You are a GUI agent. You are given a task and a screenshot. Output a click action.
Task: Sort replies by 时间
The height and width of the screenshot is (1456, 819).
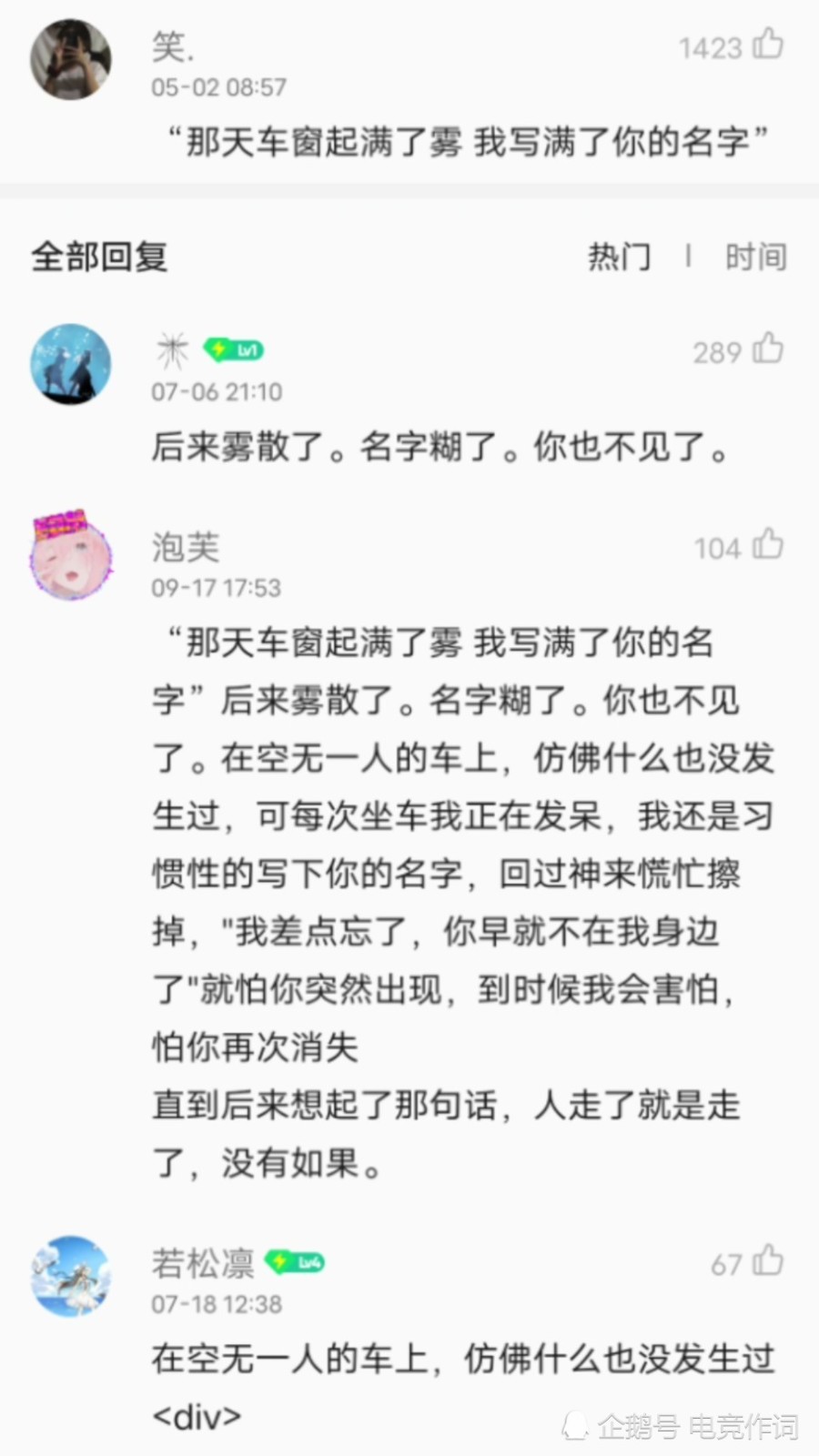(755, 258)
